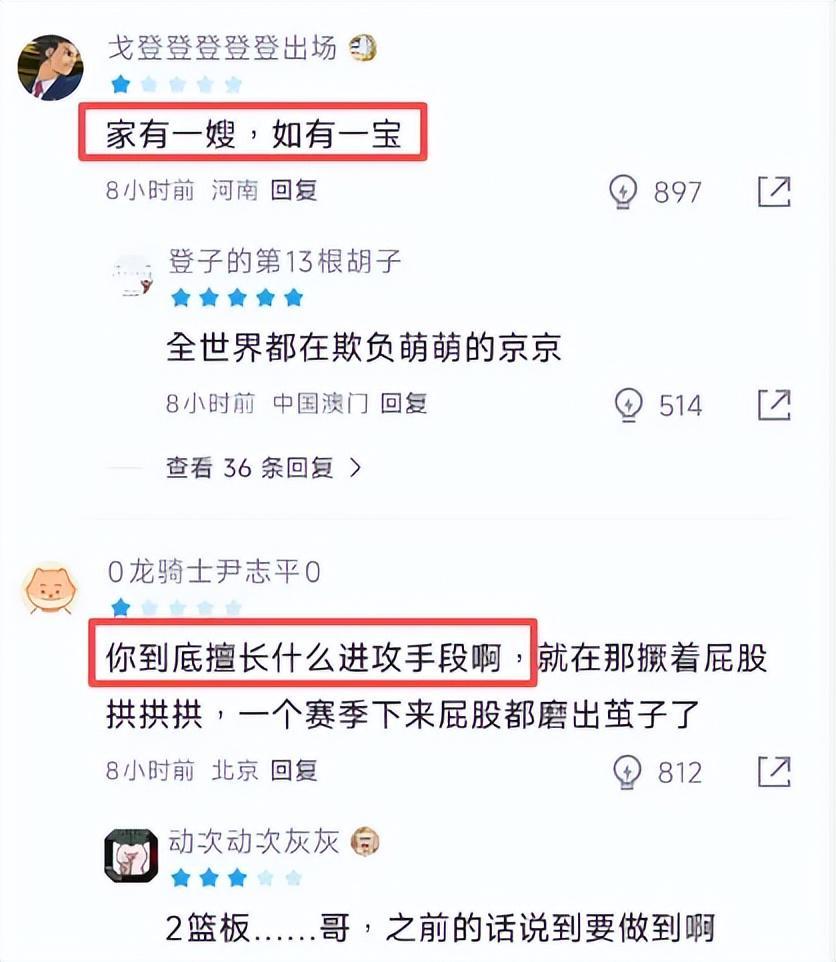Open 动次动次灰灰's avatar profile
This screenshot has width=836, height=962.
pos(132,855)
